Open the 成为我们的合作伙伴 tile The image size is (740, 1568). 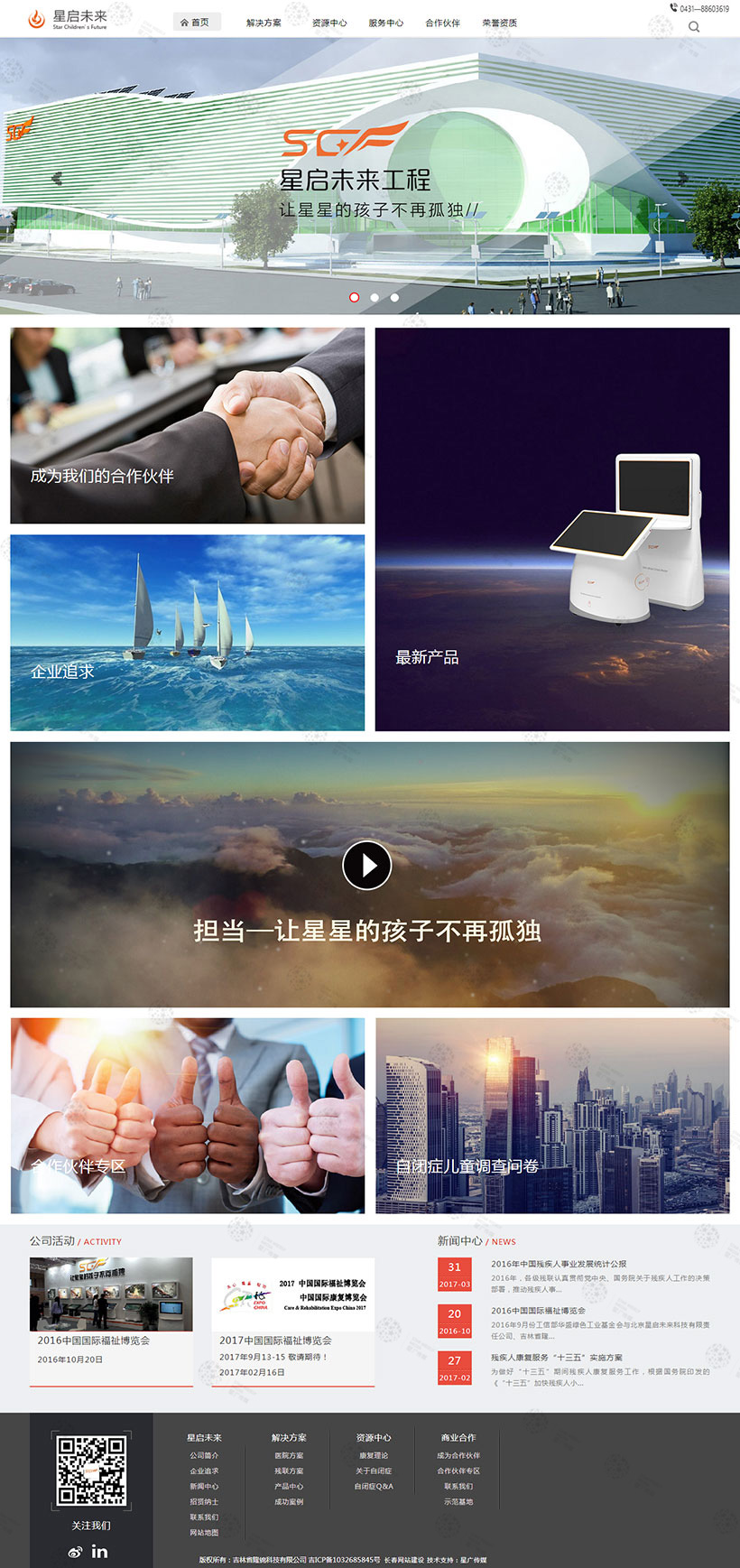pyautogui.click(x=187, y=425)
